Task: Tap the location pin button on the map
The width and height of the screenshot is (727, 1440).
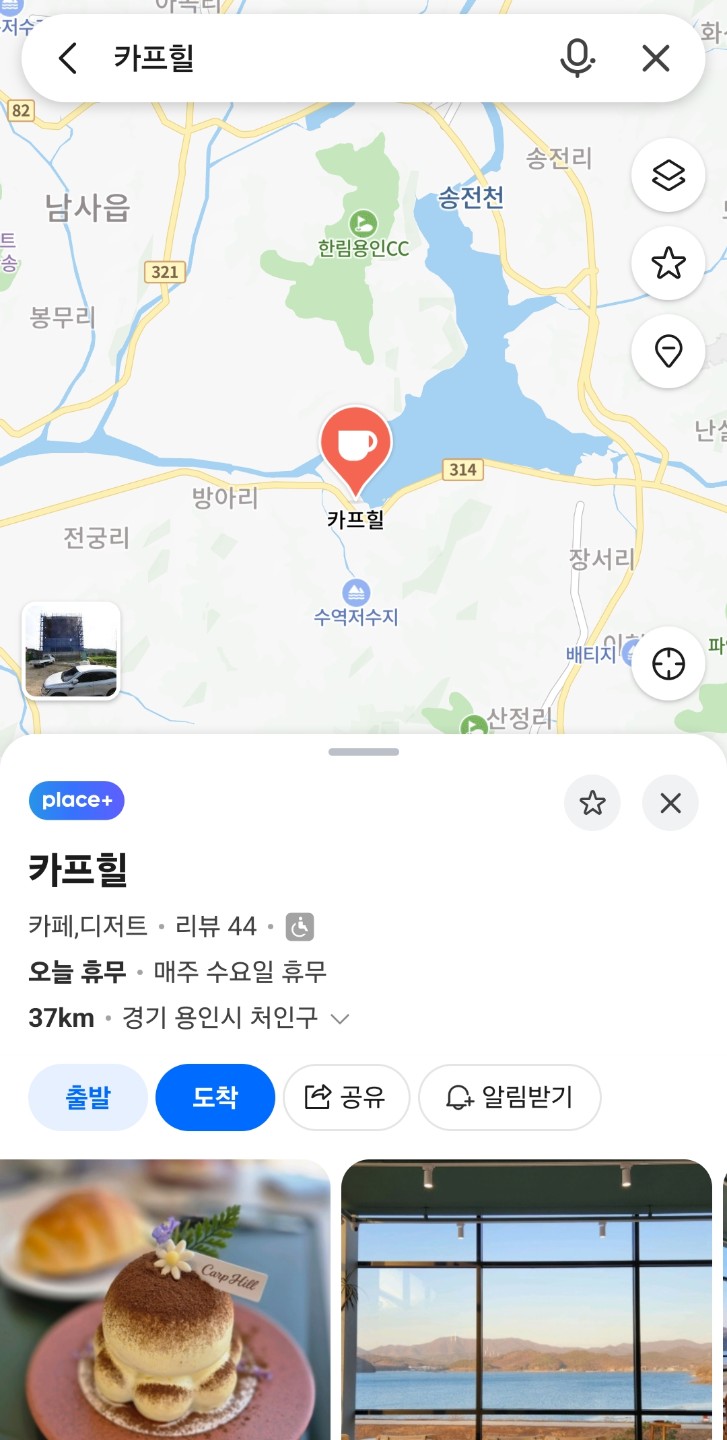Action: pyautogui.click(x=668, y=351)
